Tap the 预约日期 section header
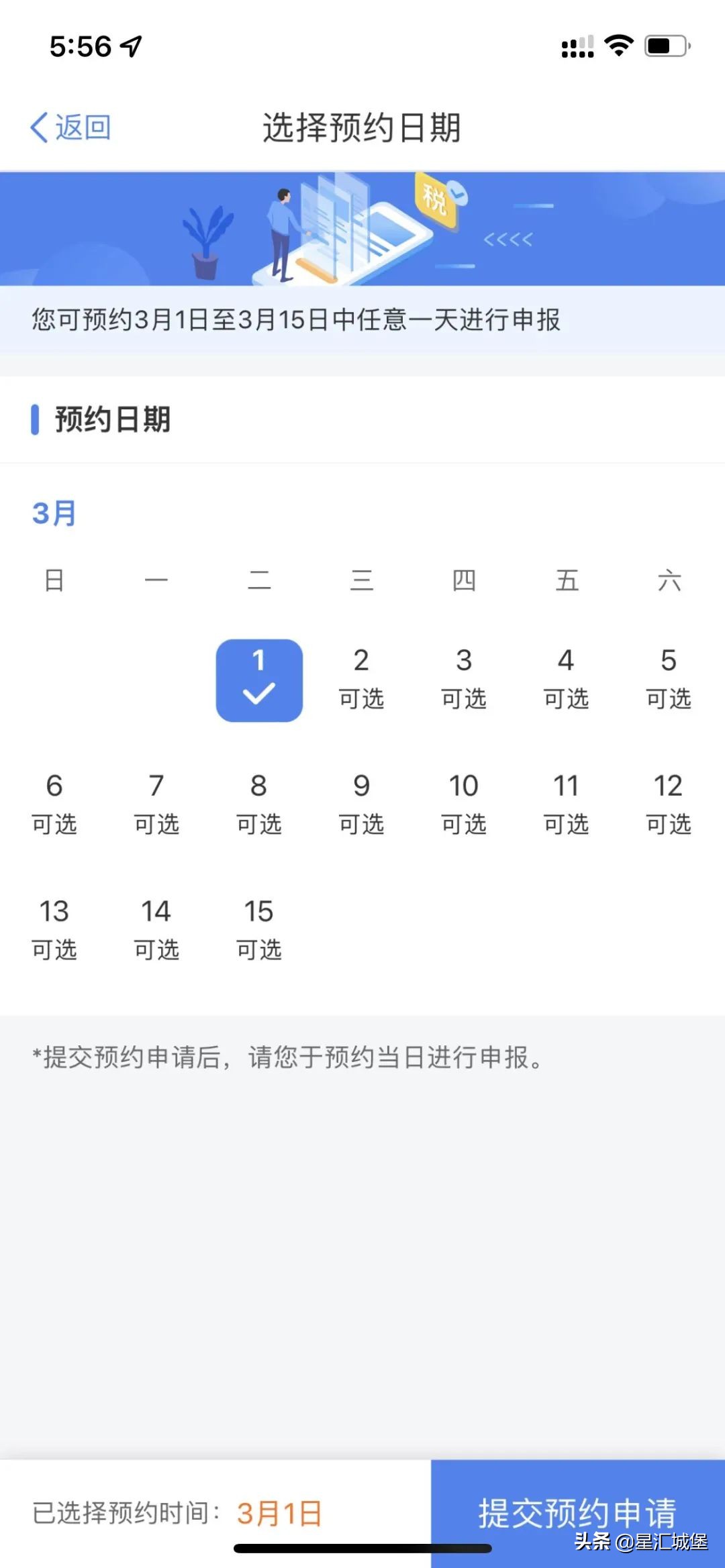Screen dimensions: 725x1568 pos(111,421)
